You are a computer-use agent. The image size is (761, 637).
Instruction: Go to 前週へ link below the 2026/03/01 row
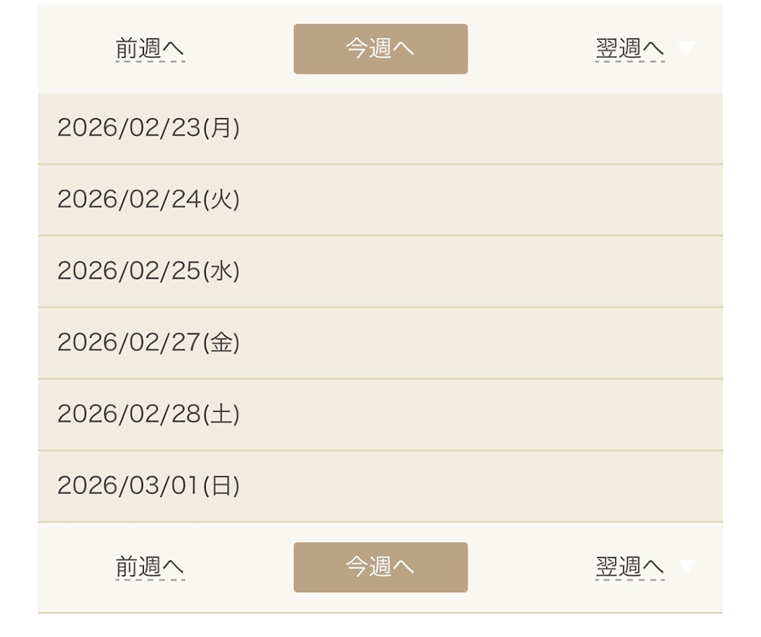[150, 567]
